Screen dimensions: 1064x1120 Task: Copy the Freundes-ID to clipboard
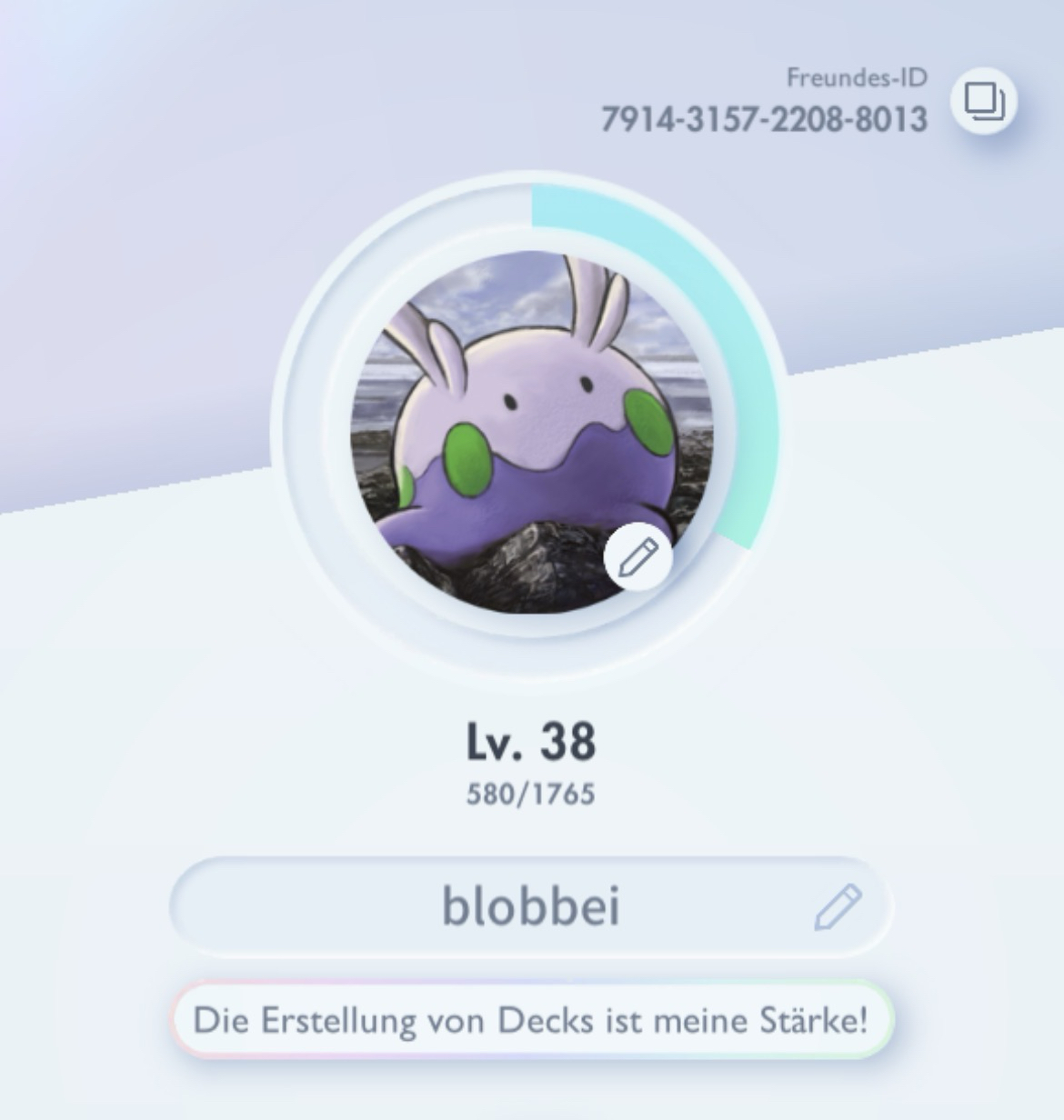[983, 101]
